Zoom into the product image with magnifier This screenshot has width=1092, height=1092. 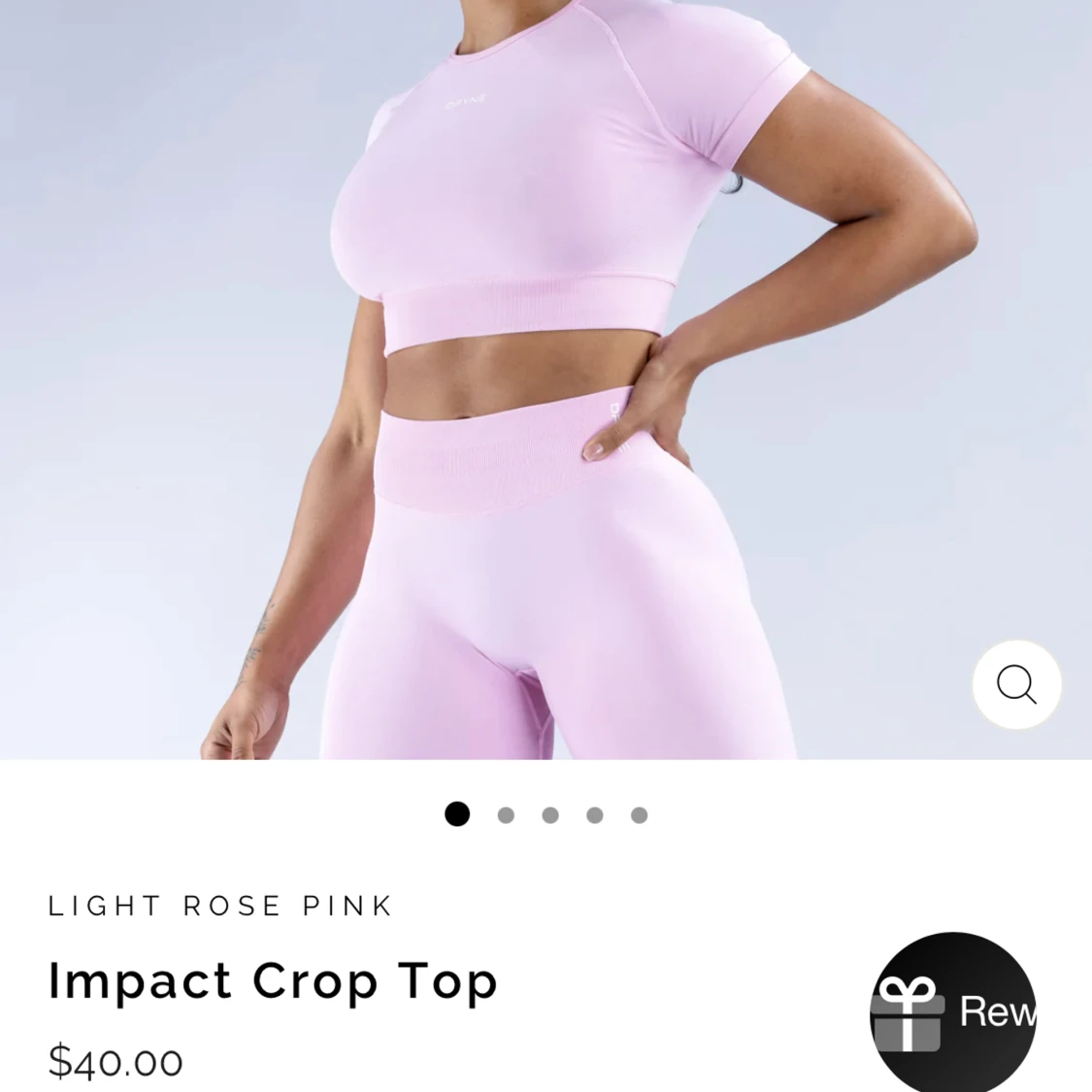click(1016, 684)
